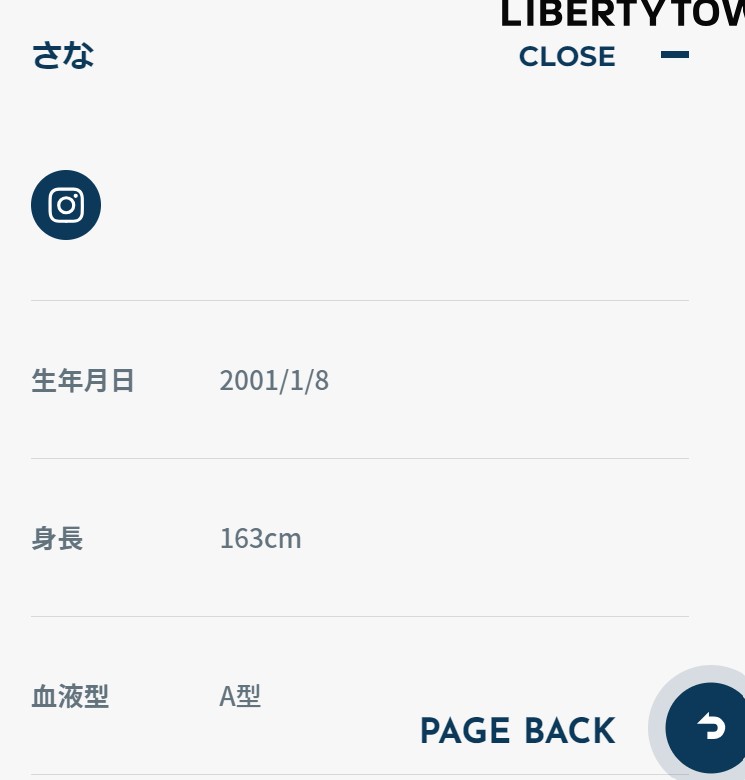Image resolution: width=745 pixels, height=780 pixels.
Task: Click the 血液型 A型 entry
Action: 240,697
